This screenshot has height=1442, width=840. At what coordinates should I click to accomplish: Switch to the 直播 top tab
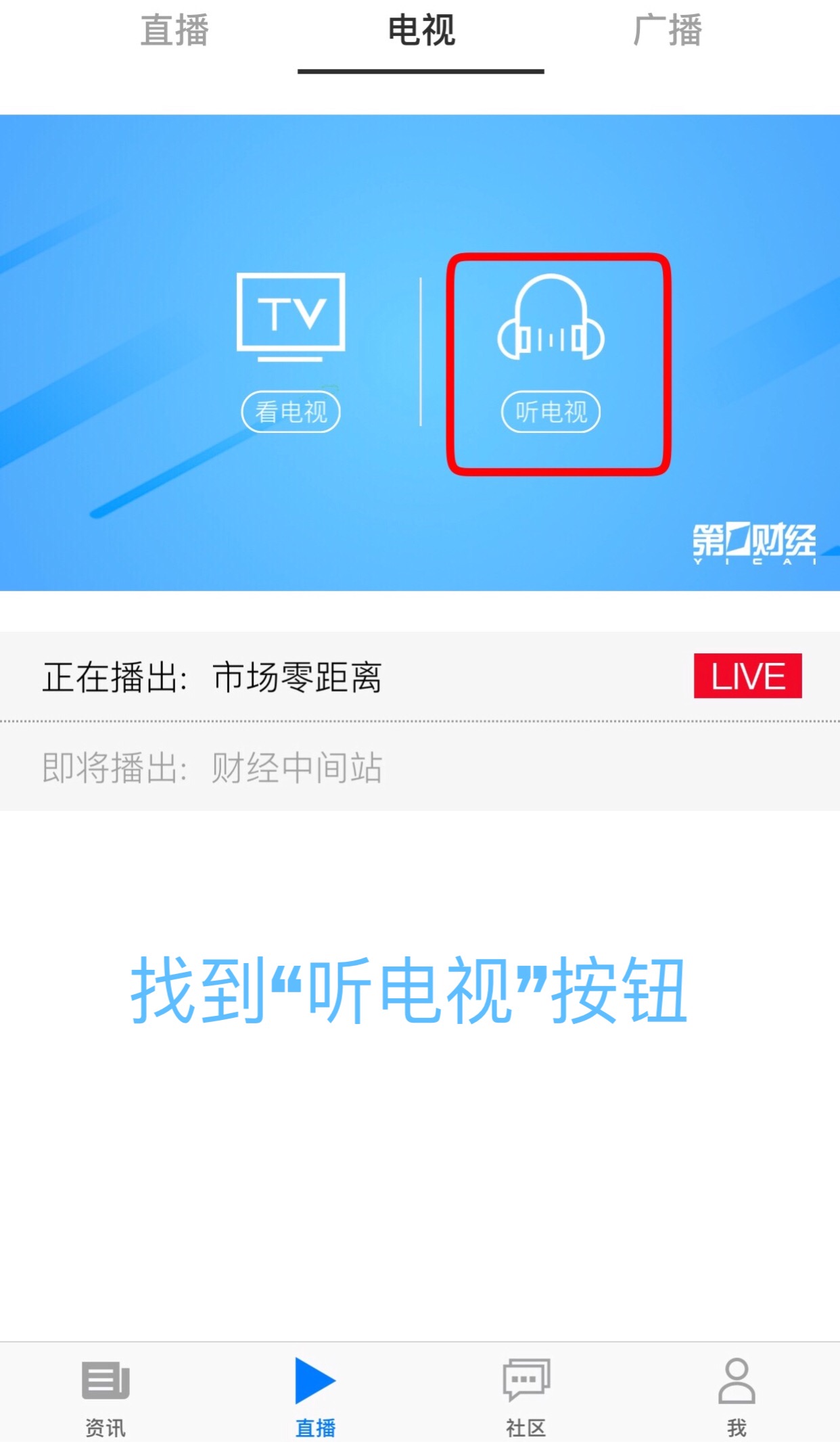[174, 31]
